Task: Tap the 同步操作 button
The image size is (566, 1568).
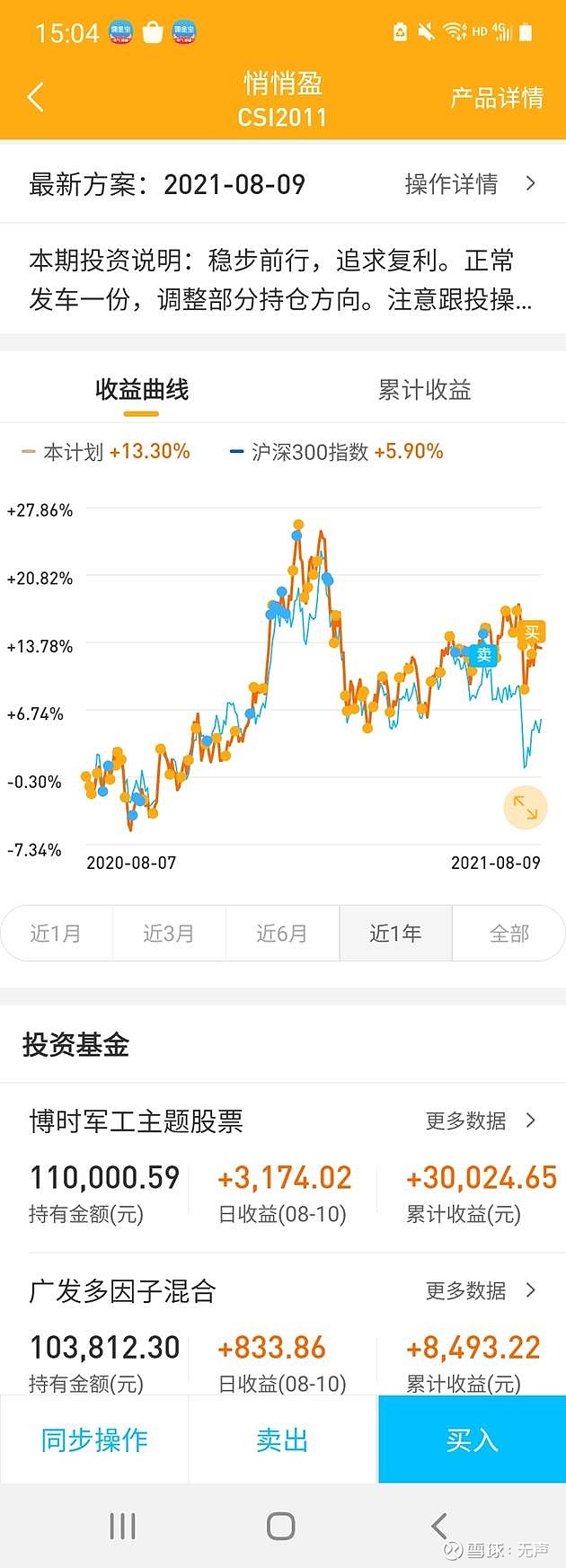Action: pos(94,1440)
